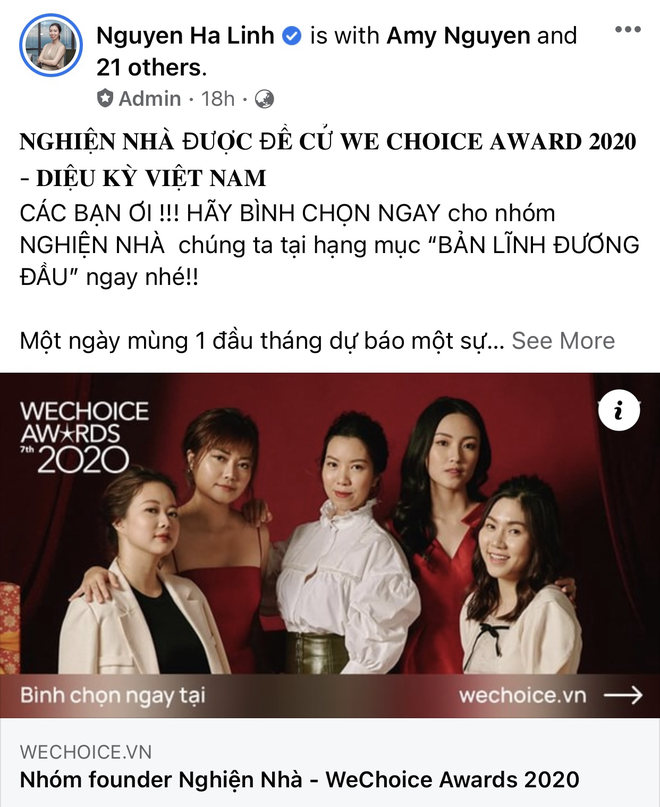Viewport: 660px width, 807px height.
Task: Tap the info icon on the link preview
Action: click(x=619, y=411)
